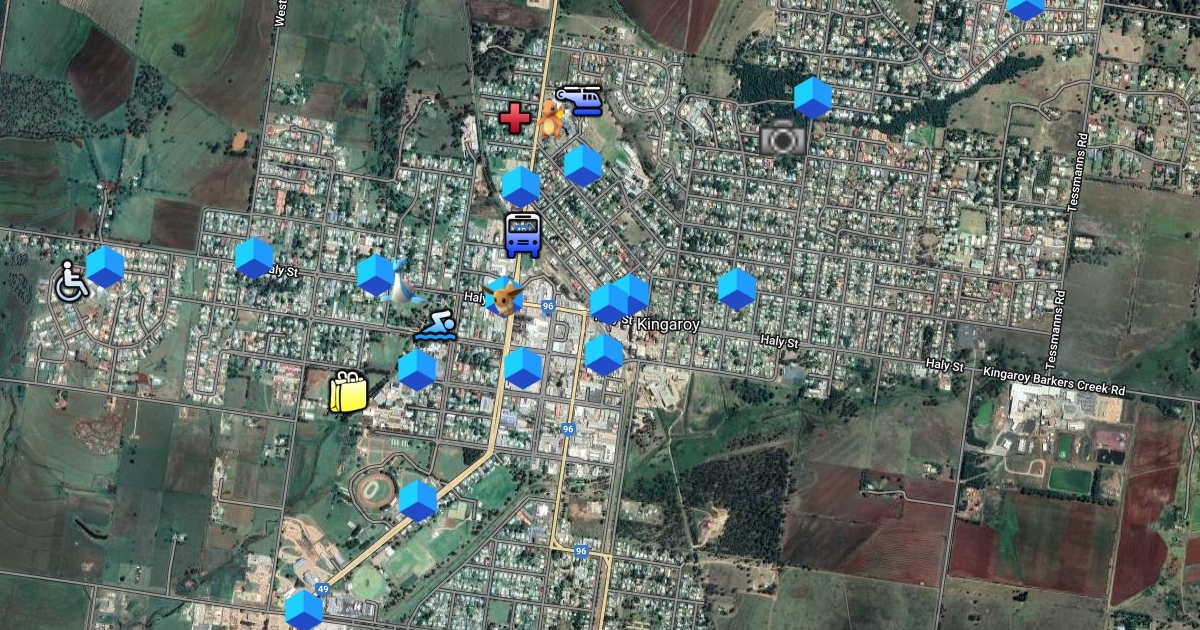This screenshot has width=1200, height=630.
Task: Tap the yellow shopping bag marker
Action: click(x=348, y=392)
